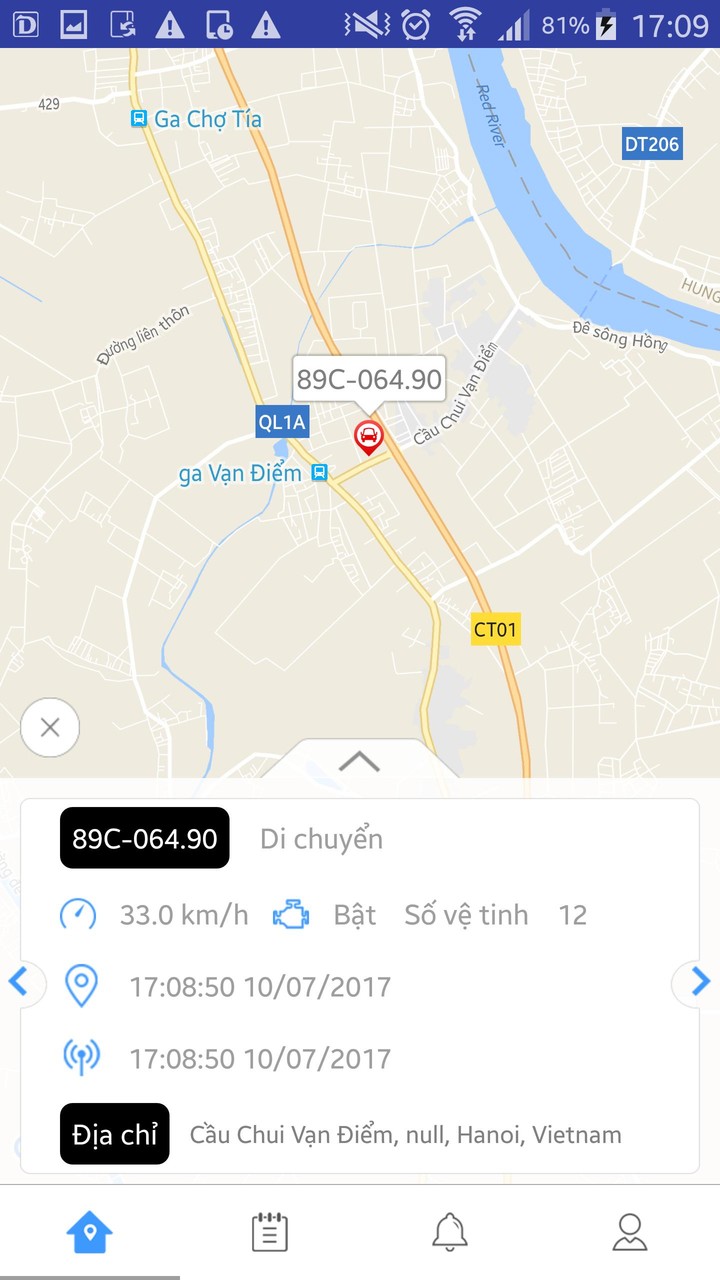The height and width of the screenshot is (1280, 720).
Task: Close the vehicle tracking view
Action: [50, 727]
